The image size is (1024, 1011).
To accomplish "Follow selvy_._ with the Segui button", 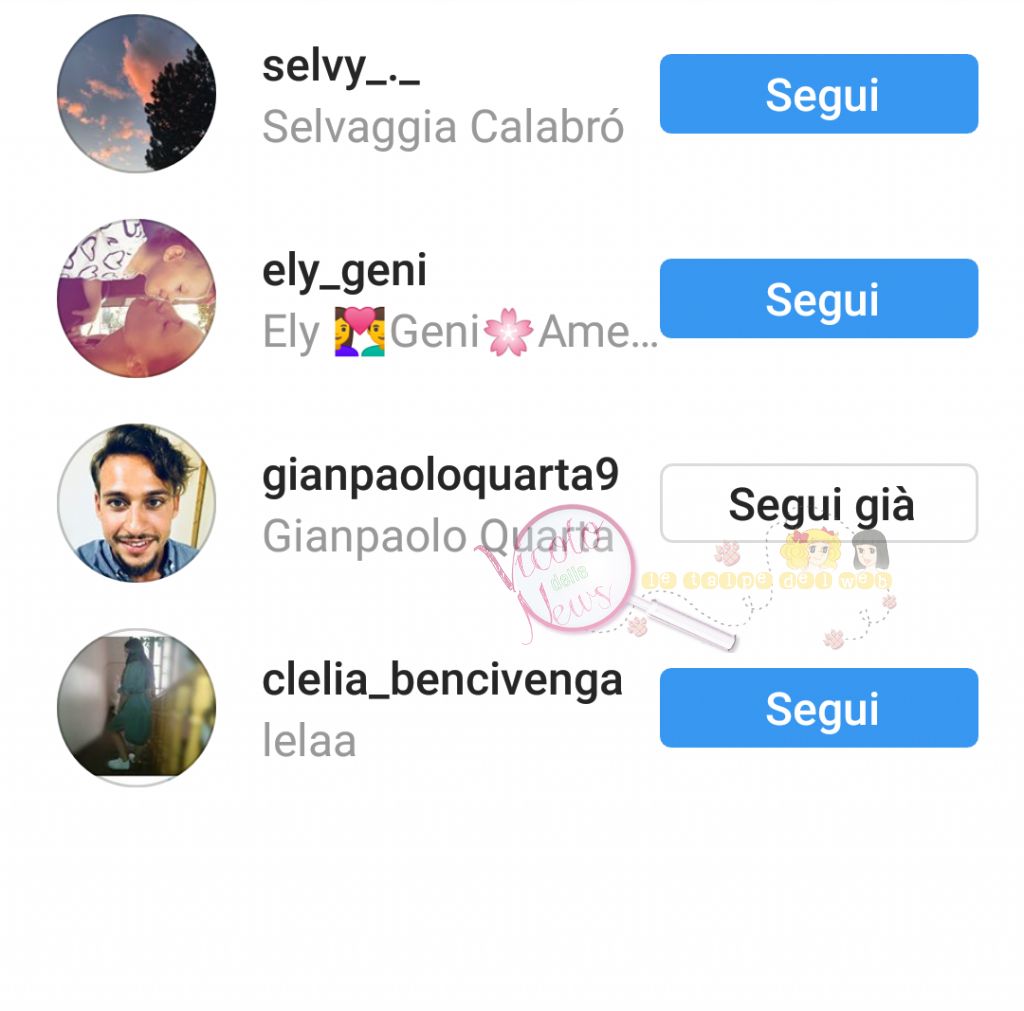I will [818, 94].
